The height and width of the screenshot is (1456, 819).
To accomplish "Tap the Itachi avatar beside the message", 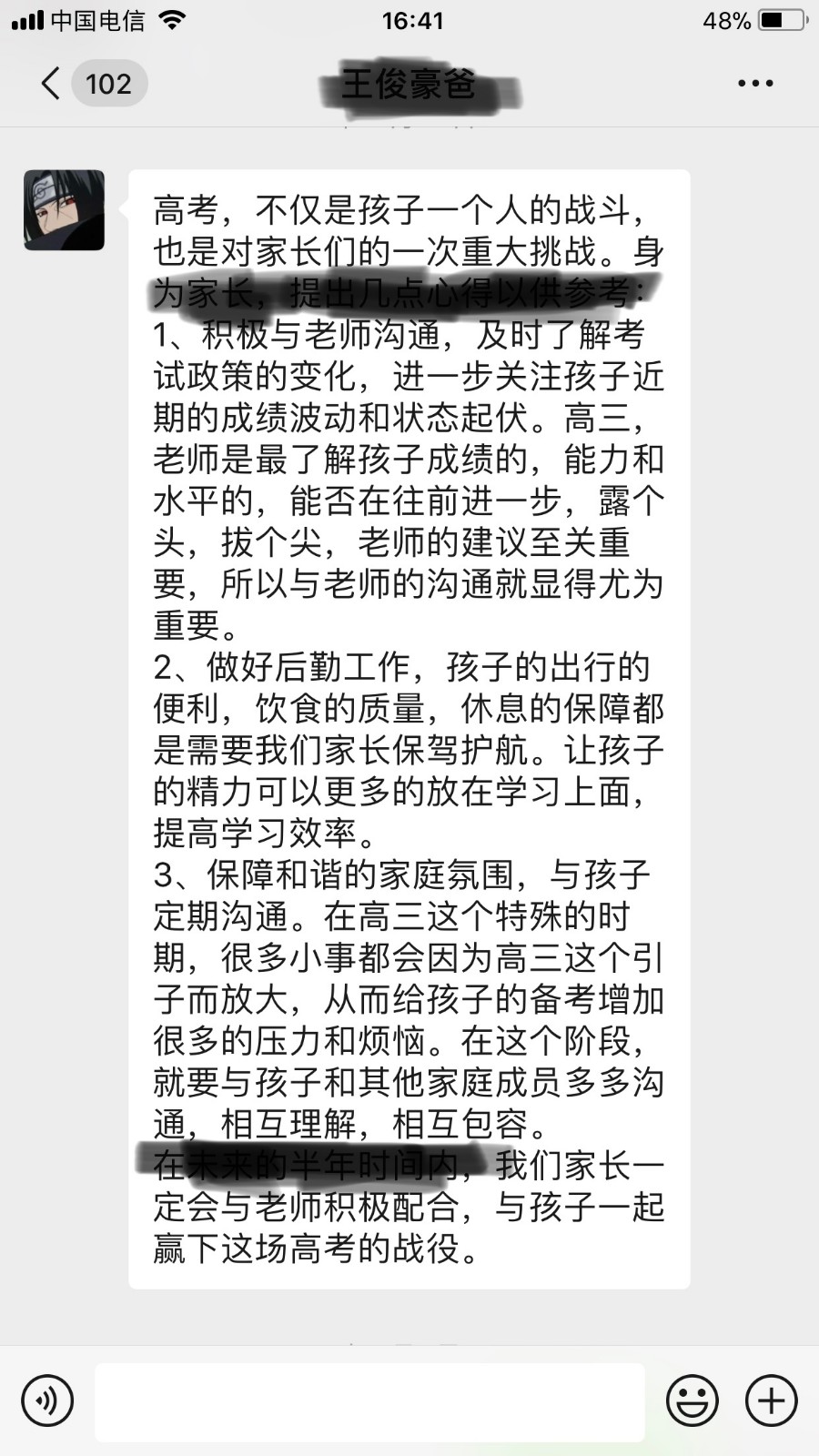I will 64,211.
